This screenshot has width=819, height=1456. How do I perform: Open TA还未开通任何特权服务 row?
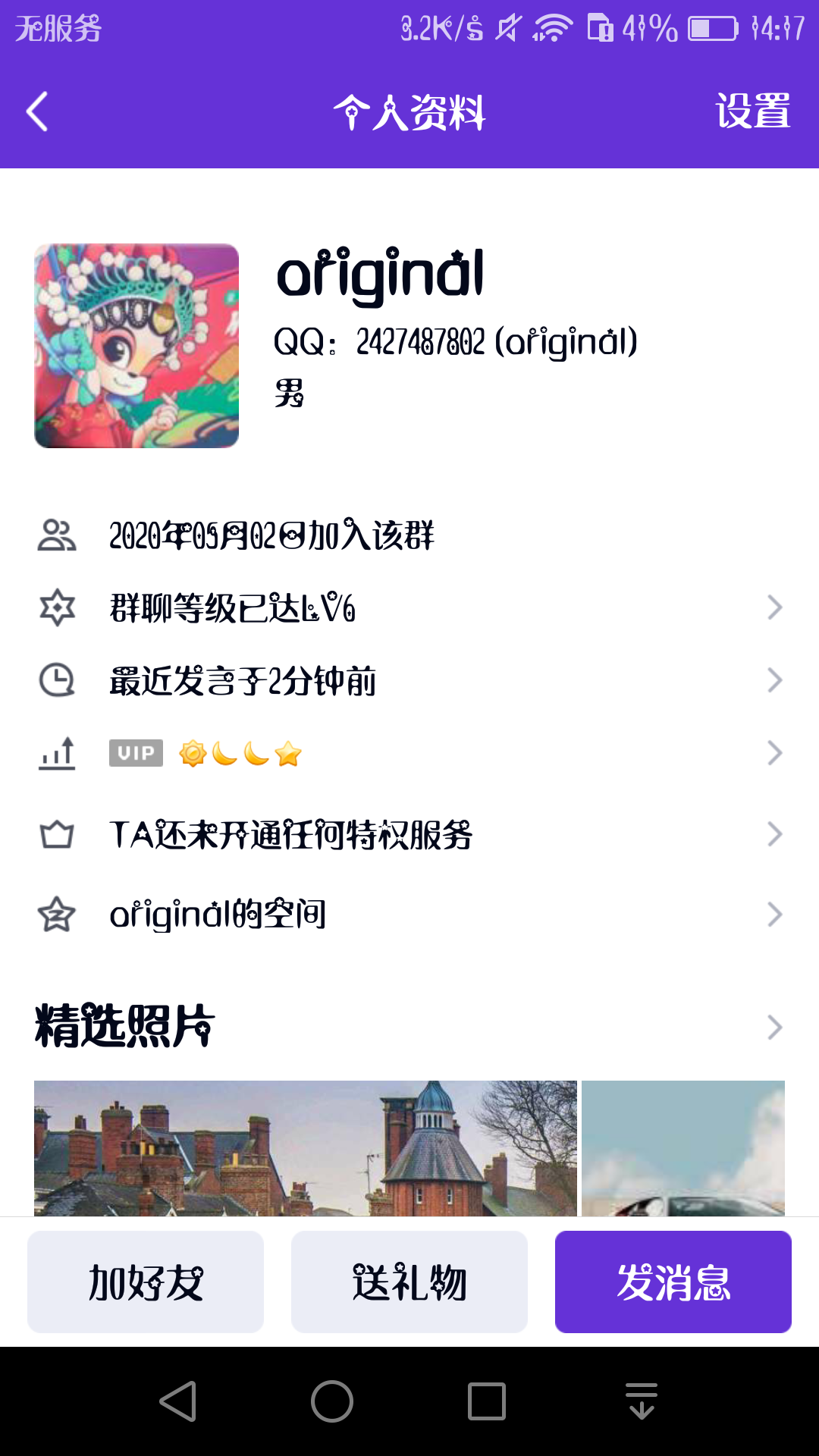409,835
